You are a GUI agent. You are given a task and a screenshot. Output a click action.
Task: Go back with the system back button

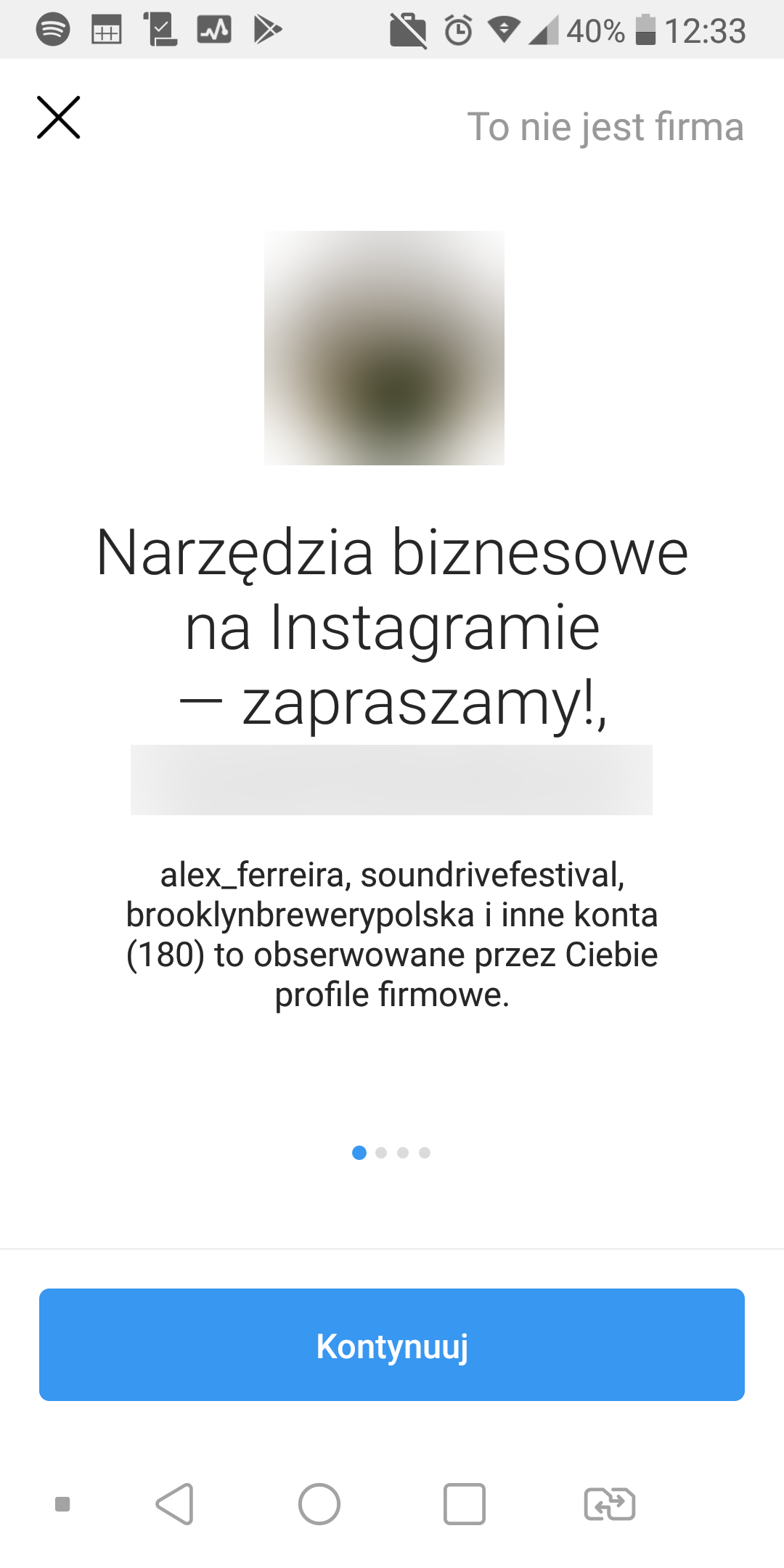[175, 1503]
